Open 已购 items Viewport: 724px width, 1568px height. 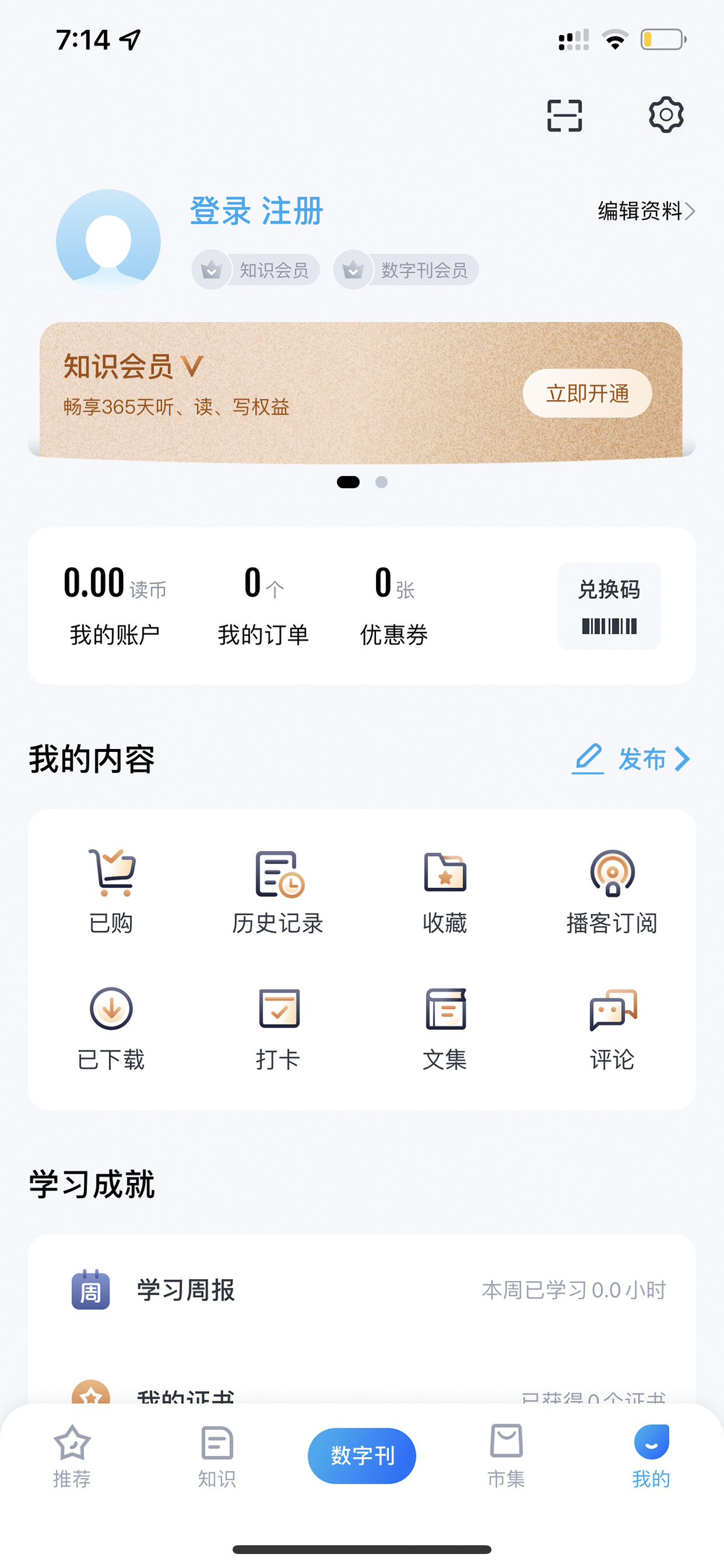click(112, 891)
